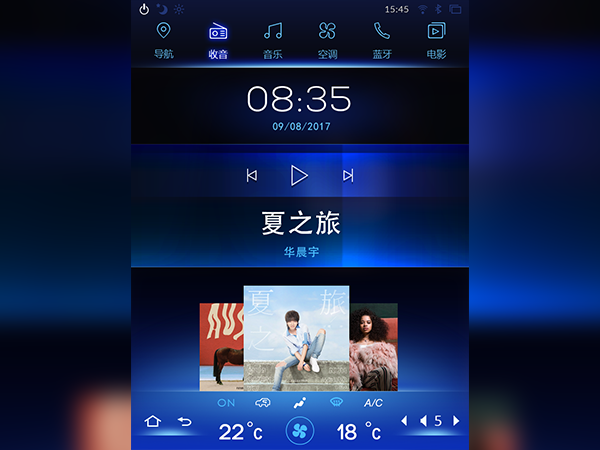Screen dimensions: 600x450
Task: Switch to the 收音 radio tab
Action: pyautogui.click(x=218, y=40)
